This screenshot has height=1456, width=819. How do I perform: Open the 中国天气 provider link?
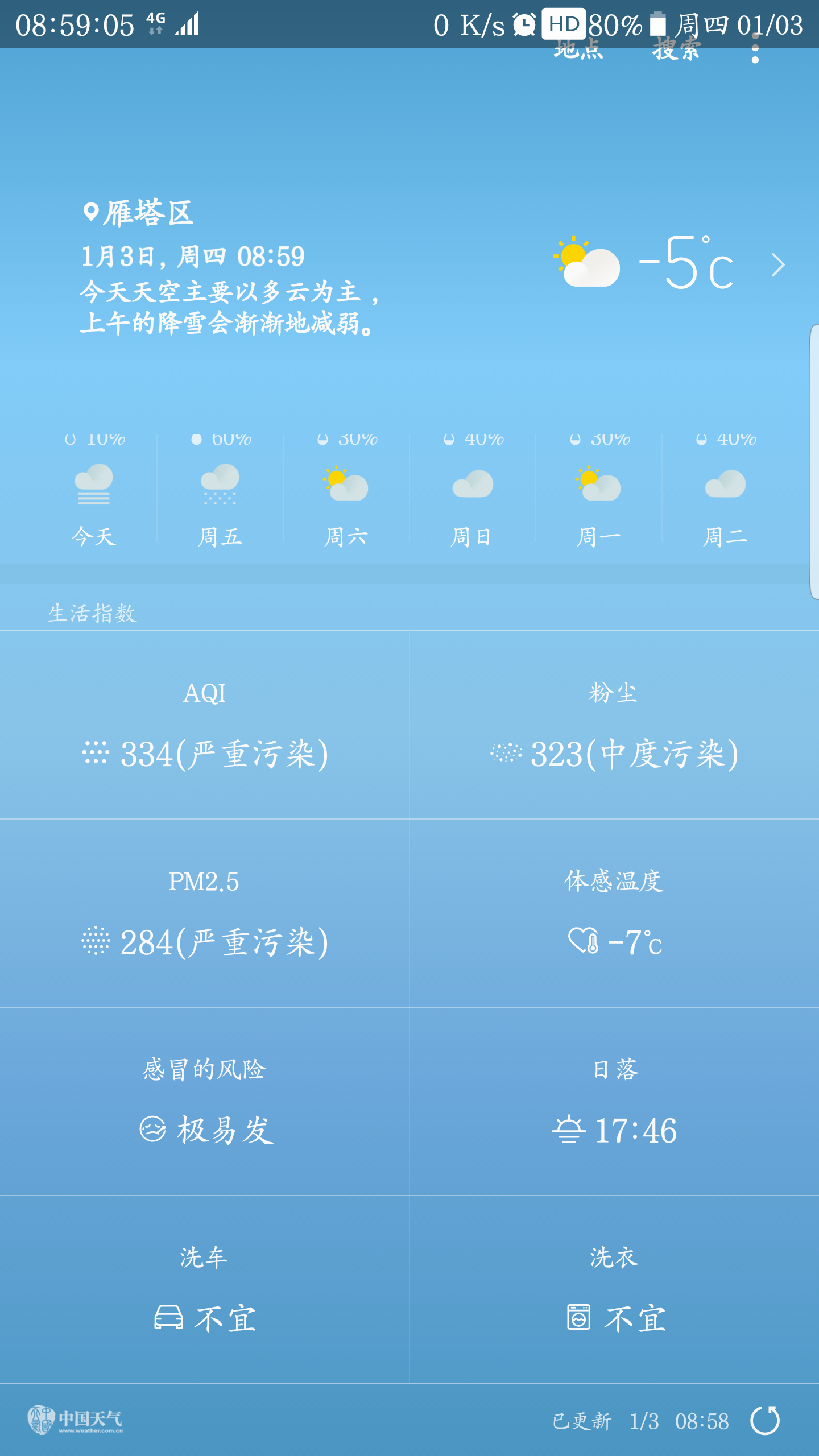tap(76, 1421)
